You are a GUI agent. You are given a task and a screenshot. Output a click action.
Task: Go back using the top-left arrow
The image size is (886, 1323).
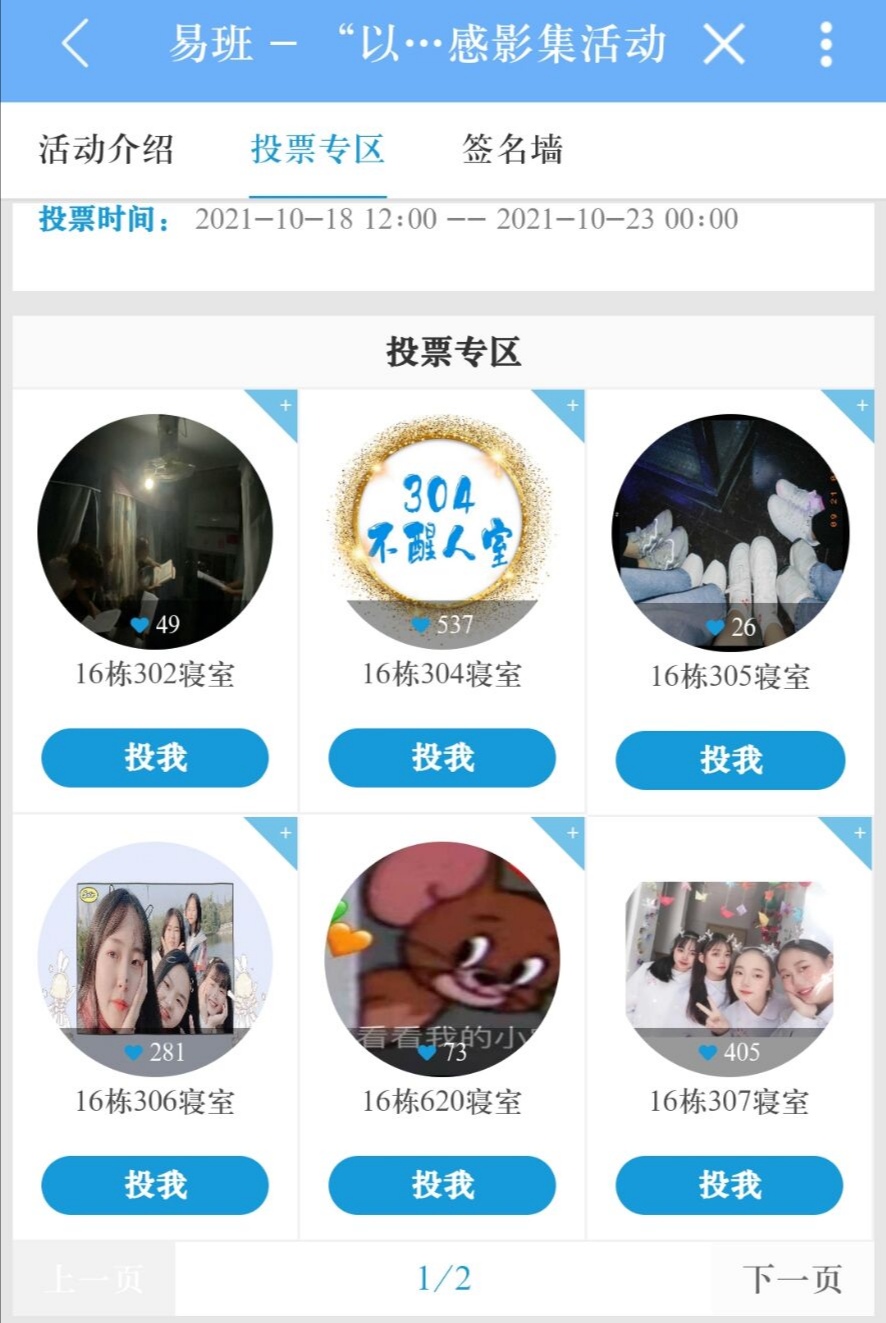pos(76,44)
